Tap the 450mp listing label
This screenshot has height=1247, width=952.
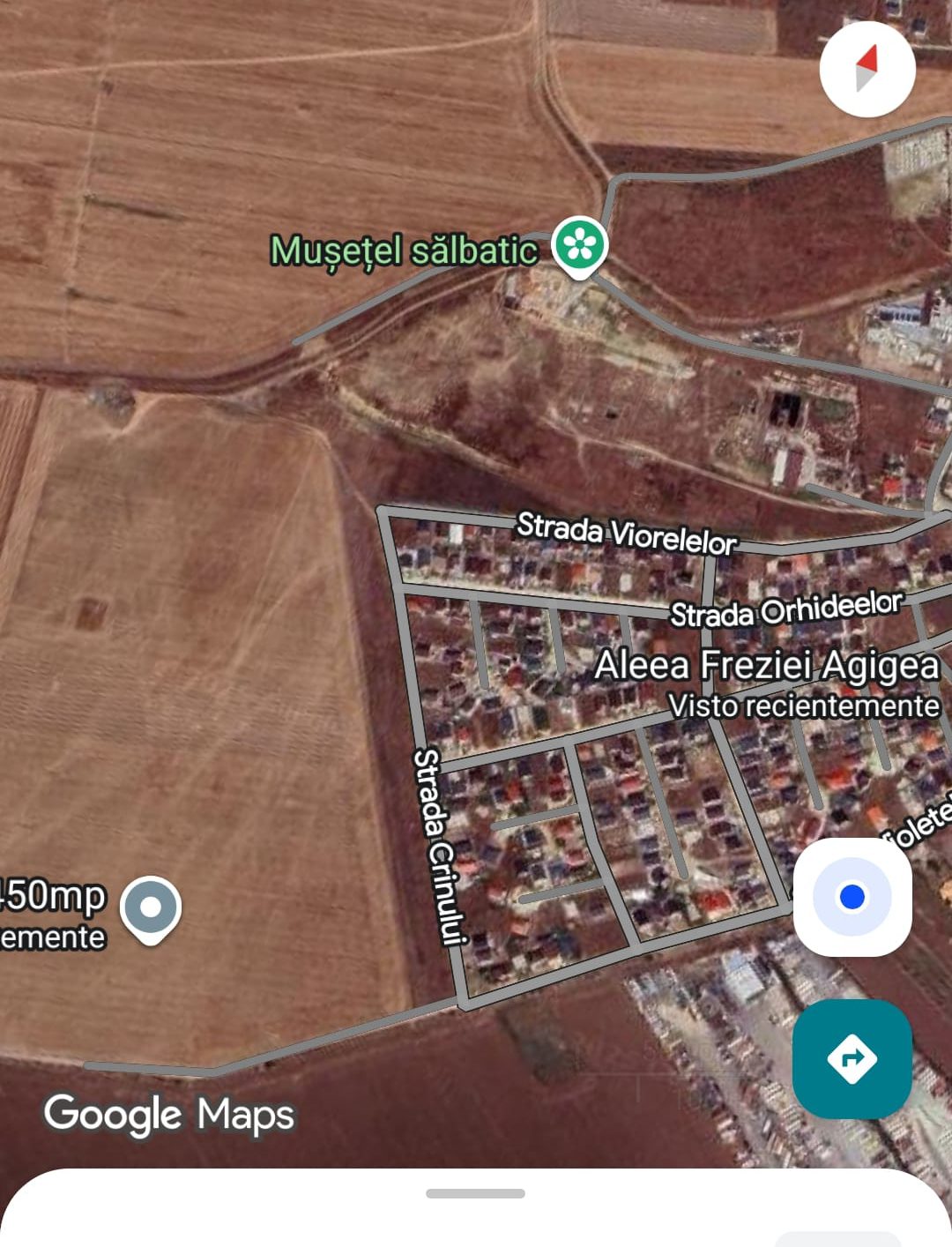(51, 898)
